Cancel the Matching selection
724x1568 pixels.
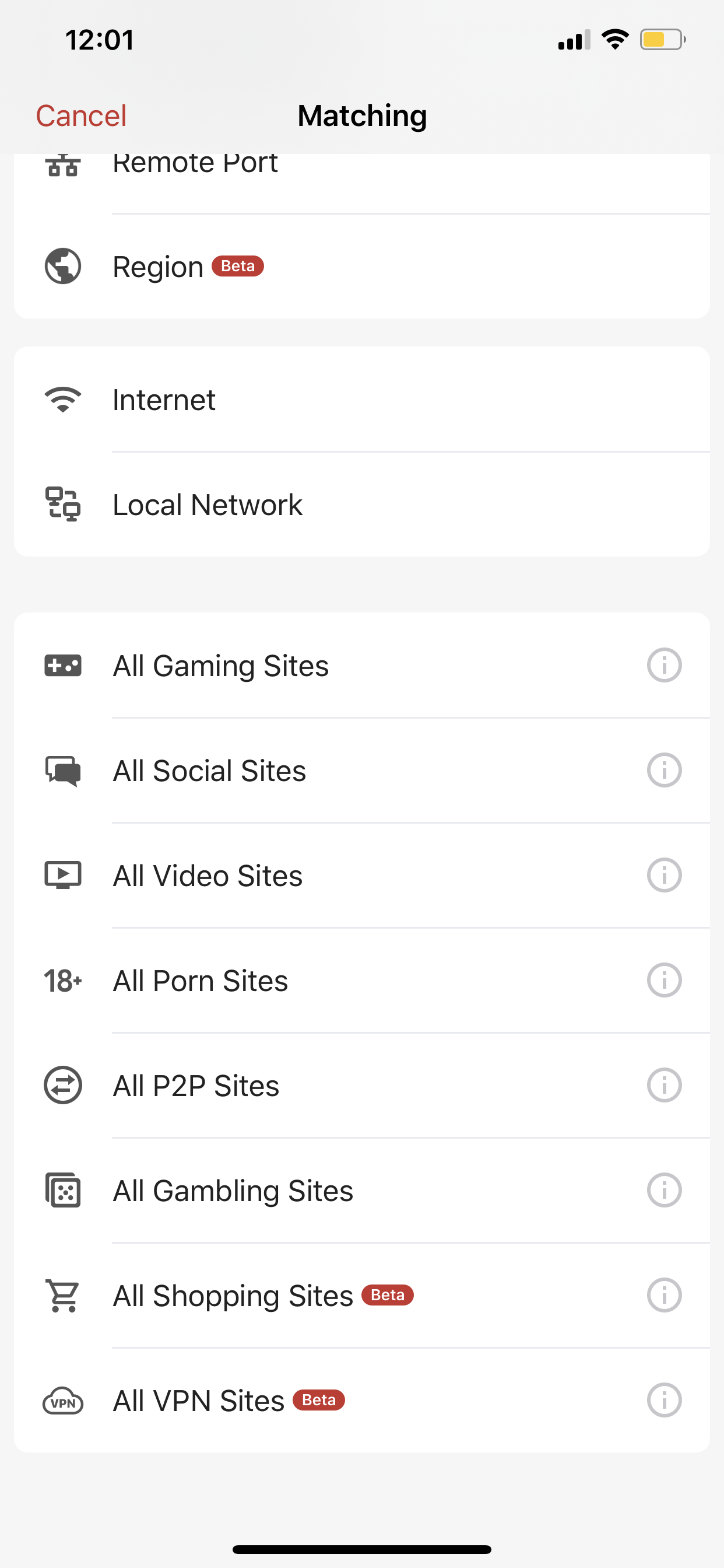click(x=81, y=116)
